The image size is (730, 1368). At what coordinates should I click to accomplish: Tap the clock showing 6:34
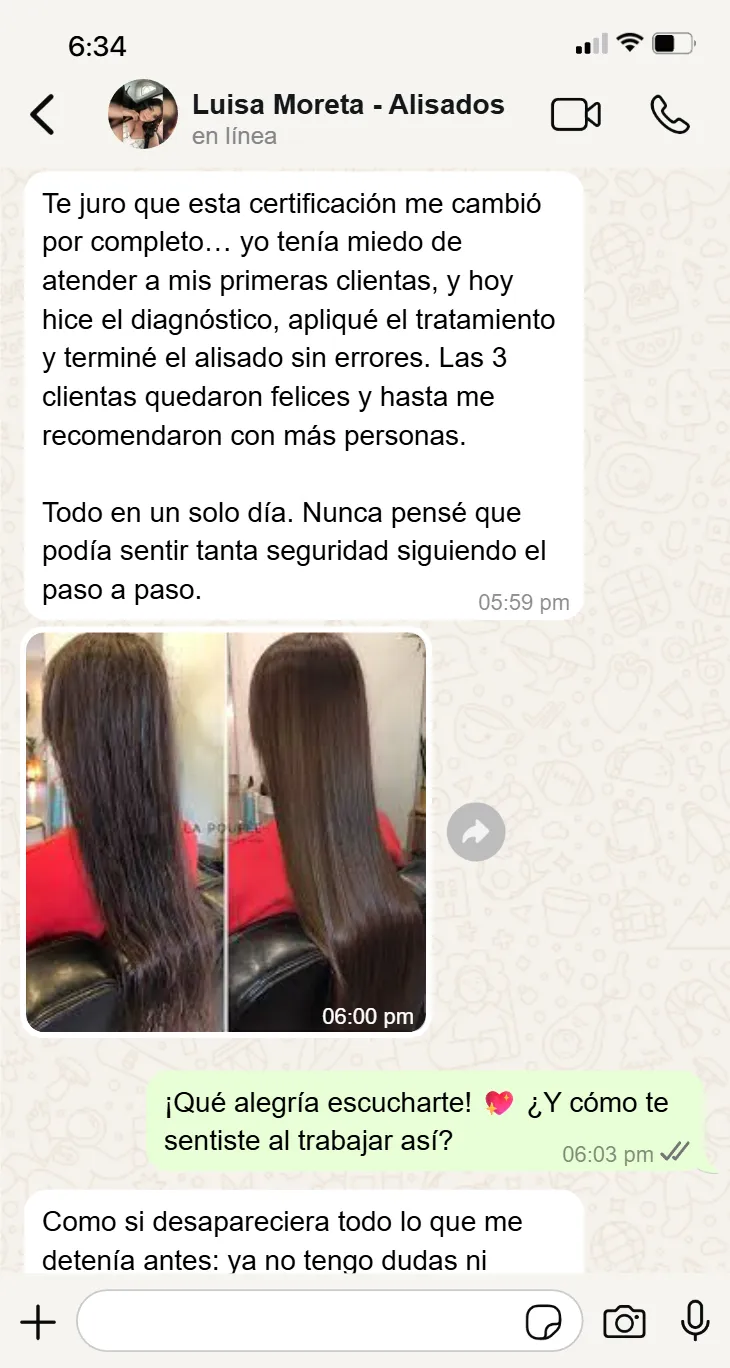(96, 46)
